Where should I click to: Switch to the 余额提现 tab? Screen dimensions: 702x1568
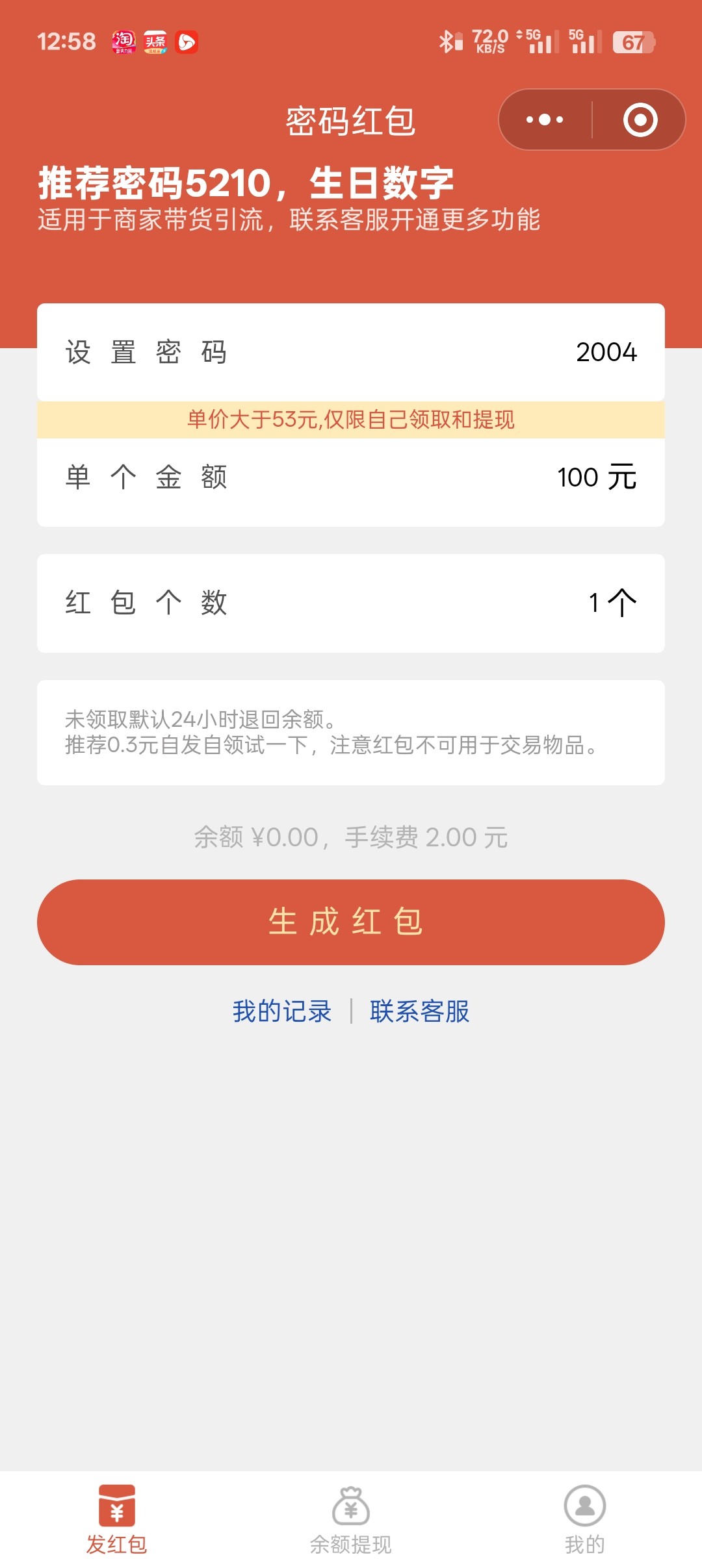pos(351,1519)
